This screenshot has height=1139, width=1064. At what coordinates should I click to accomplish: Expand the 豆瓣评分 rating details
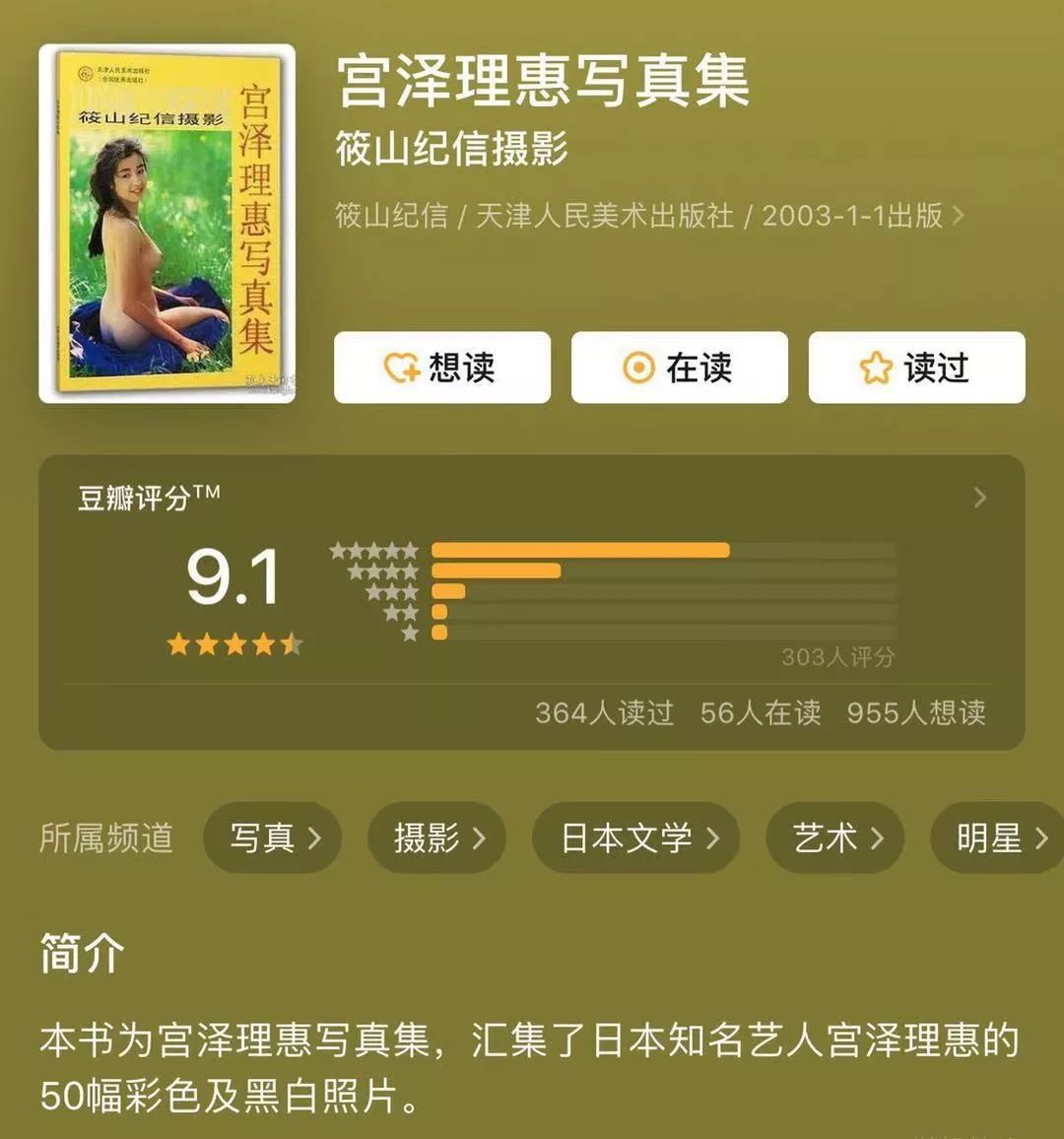point(979,498)
